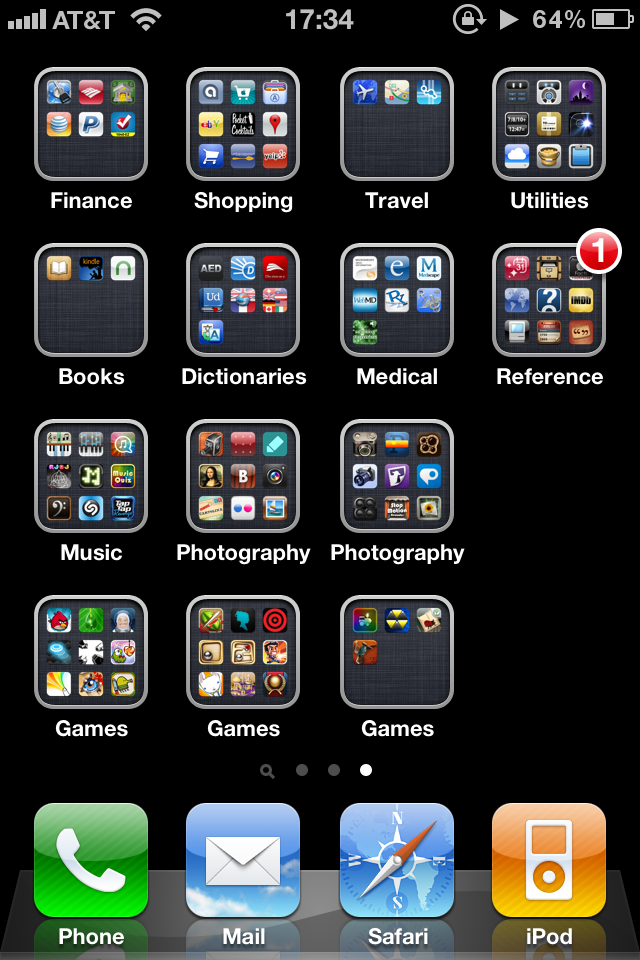640x960 pixels.
Task: Tap the Spotlight search page indicator
Action: click(x=267, y=771)
